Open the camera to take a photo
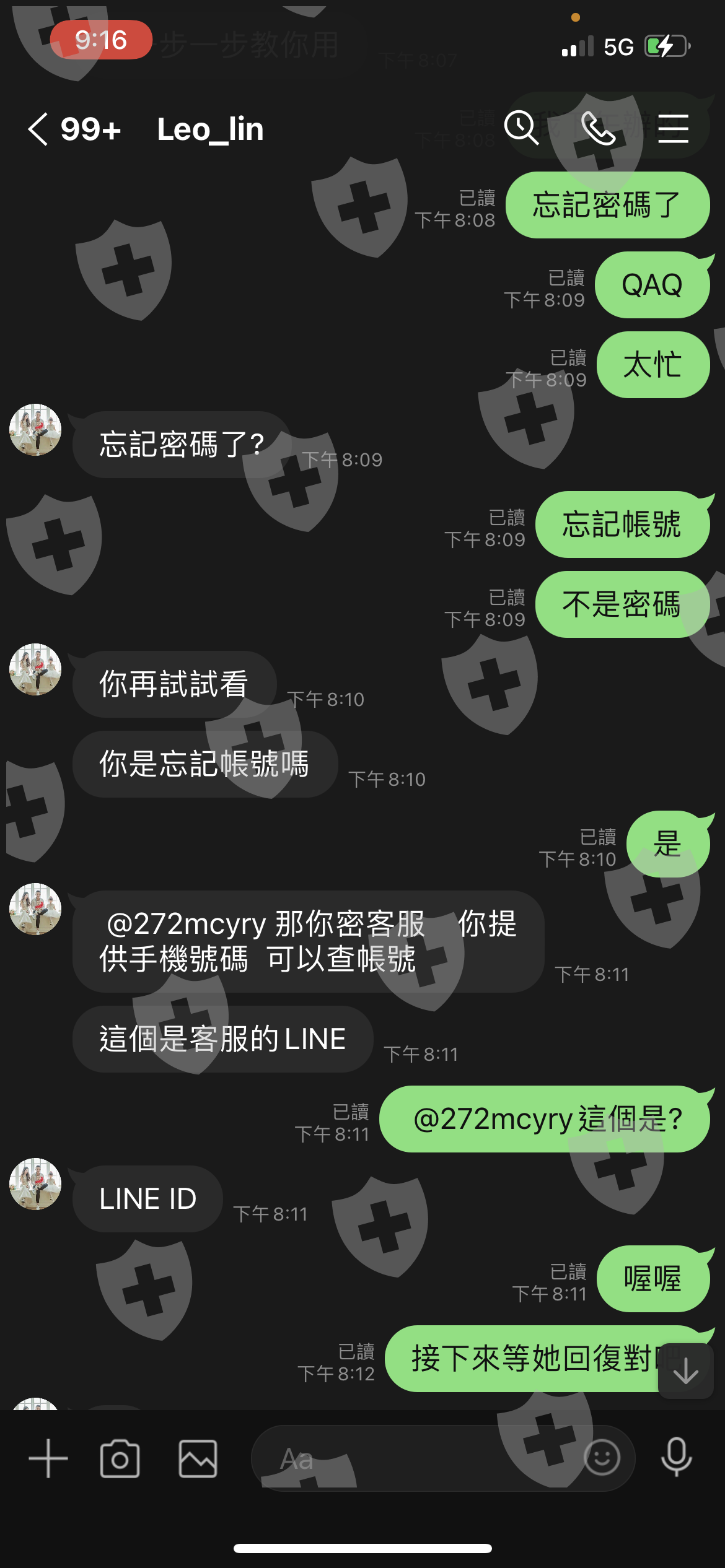 (120, 1458)
